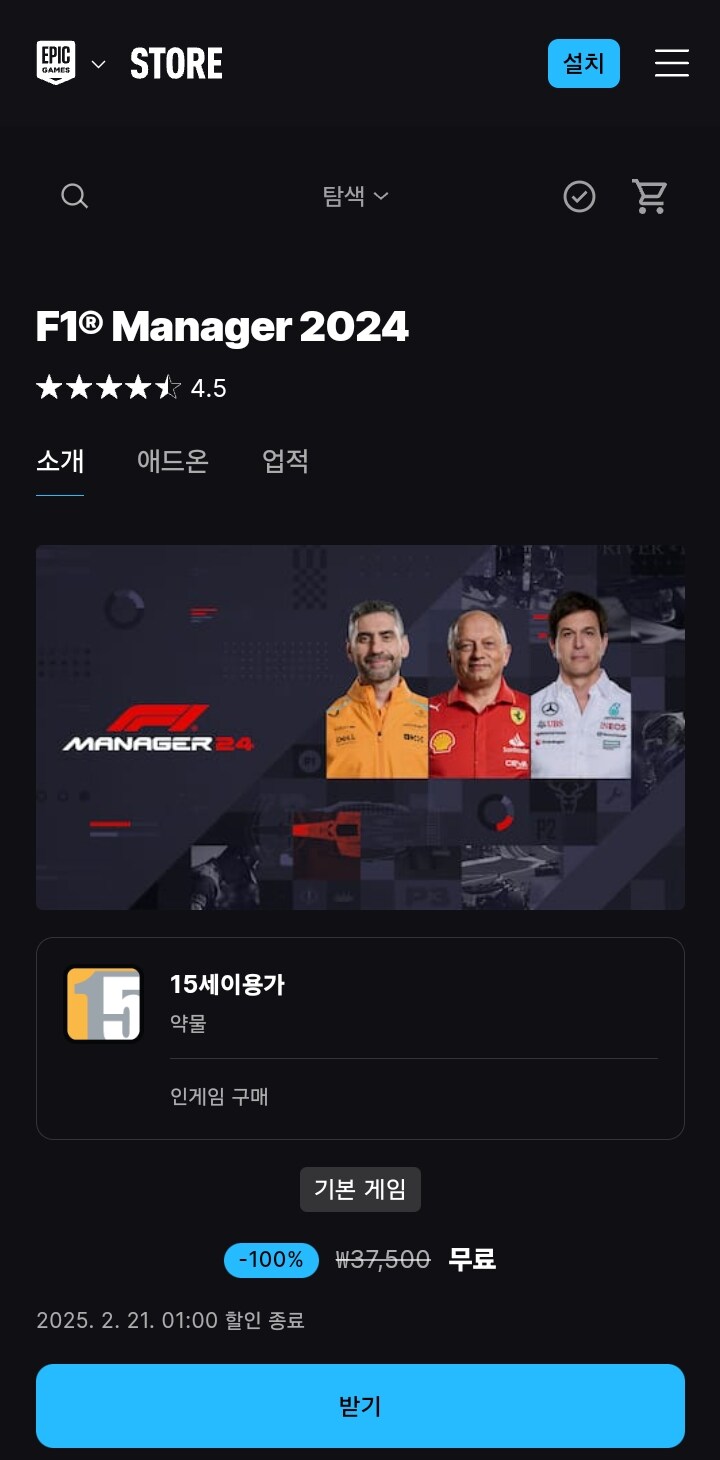Click the -100% discount badge

click(x=270, y=1260)
